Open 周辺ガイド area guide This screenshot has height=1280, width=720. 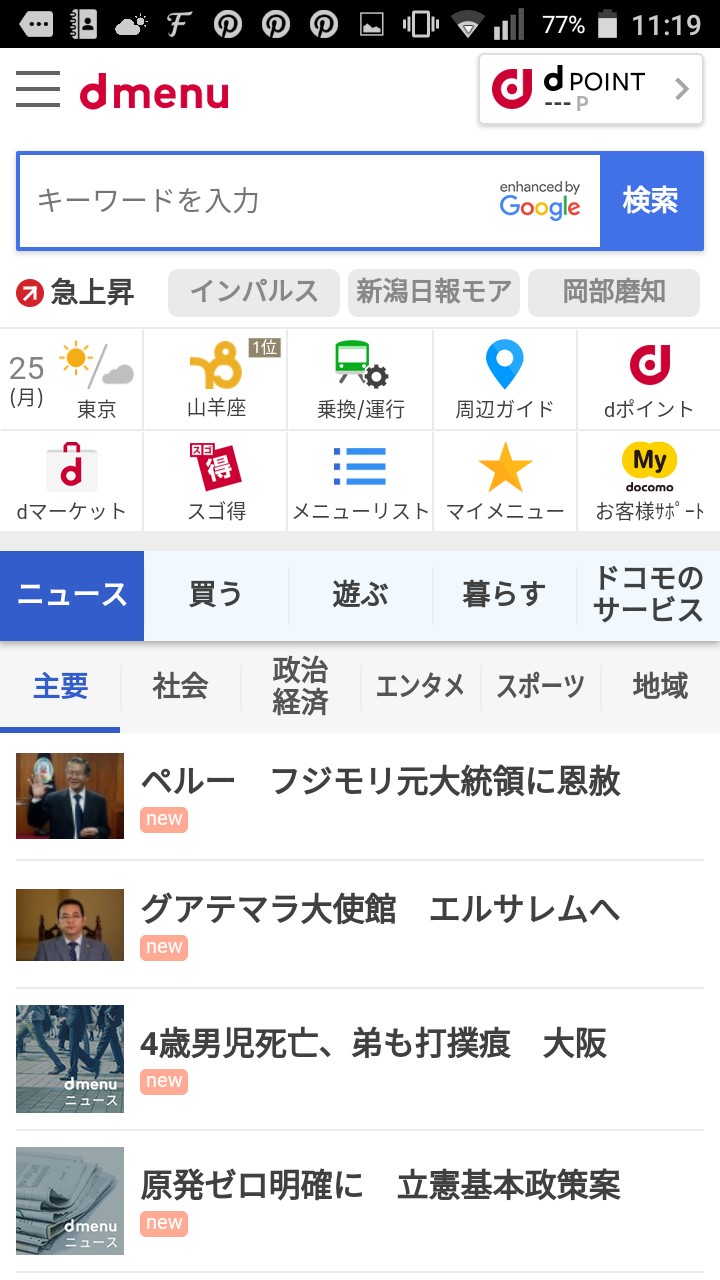pos(504,380)
